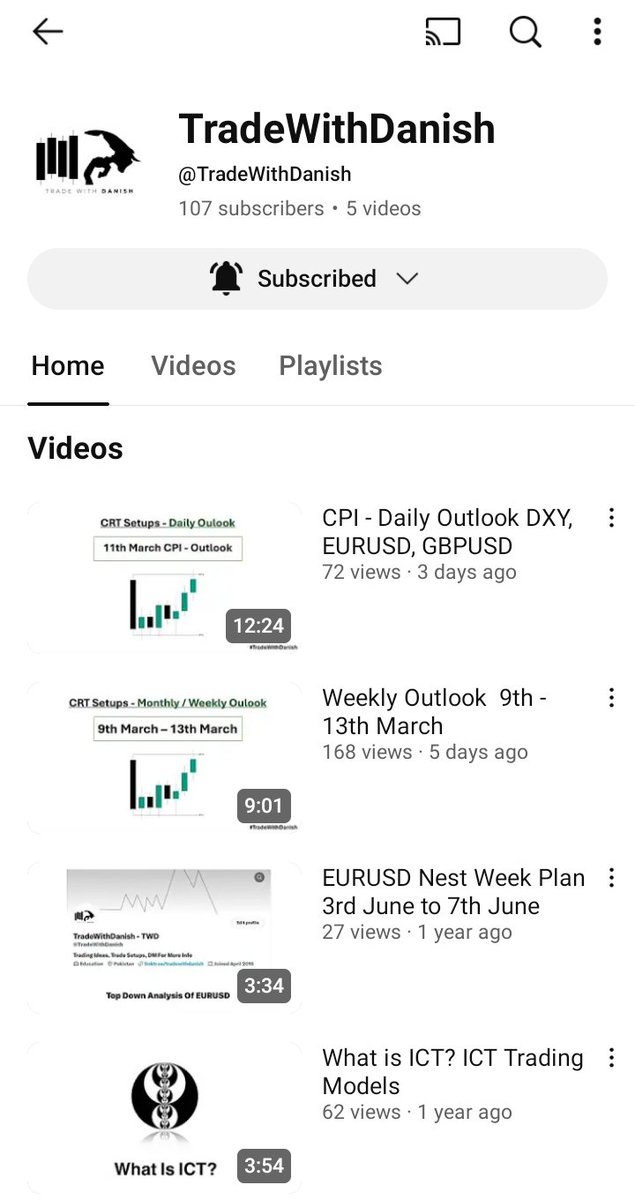Open options for Weekly Outlook video
This screenshot has height=1200, width=635.
pos(611,698)
